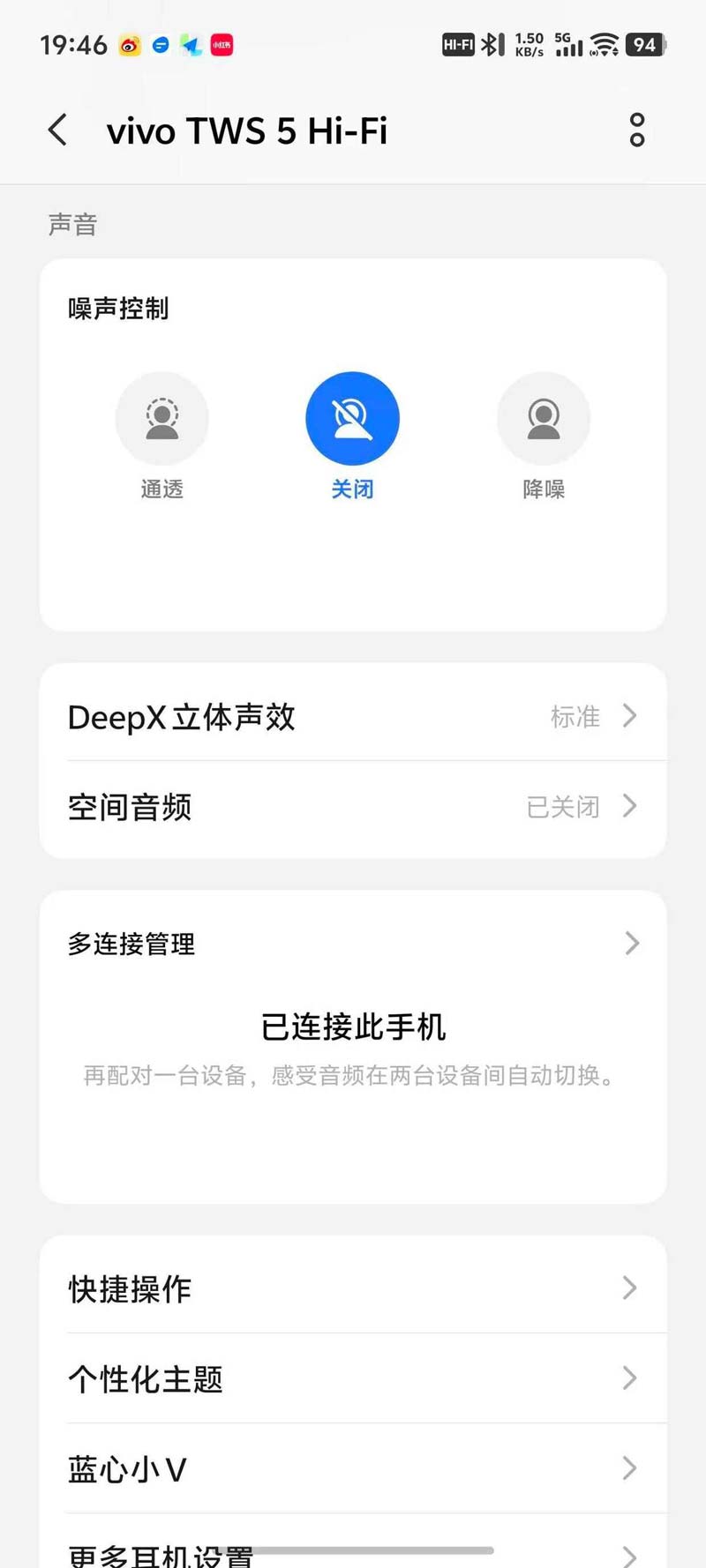Open 空间音频 settings

tap(353, 806)
